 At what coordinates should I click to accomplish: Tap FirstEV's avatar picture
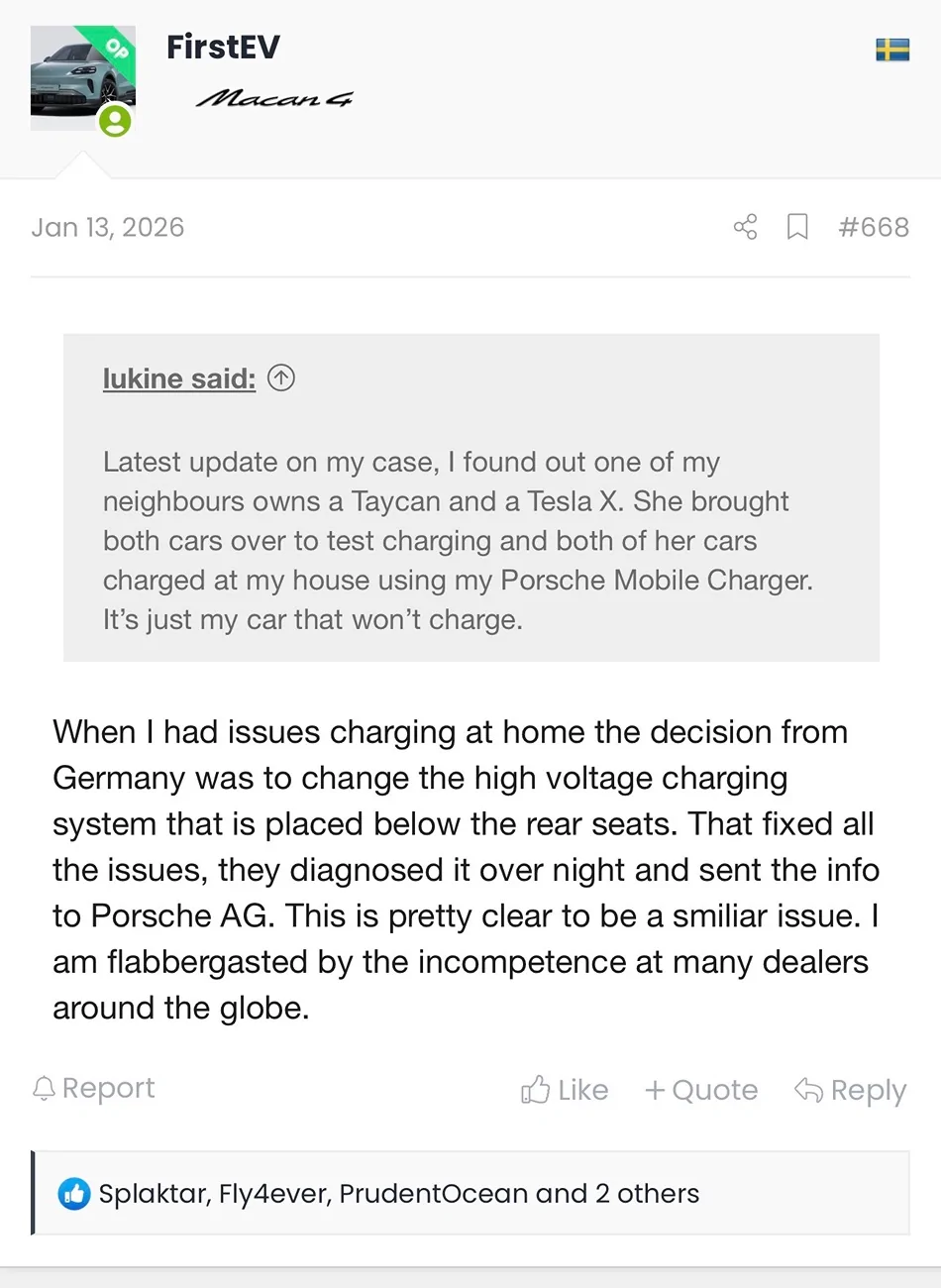coord(82,79)
